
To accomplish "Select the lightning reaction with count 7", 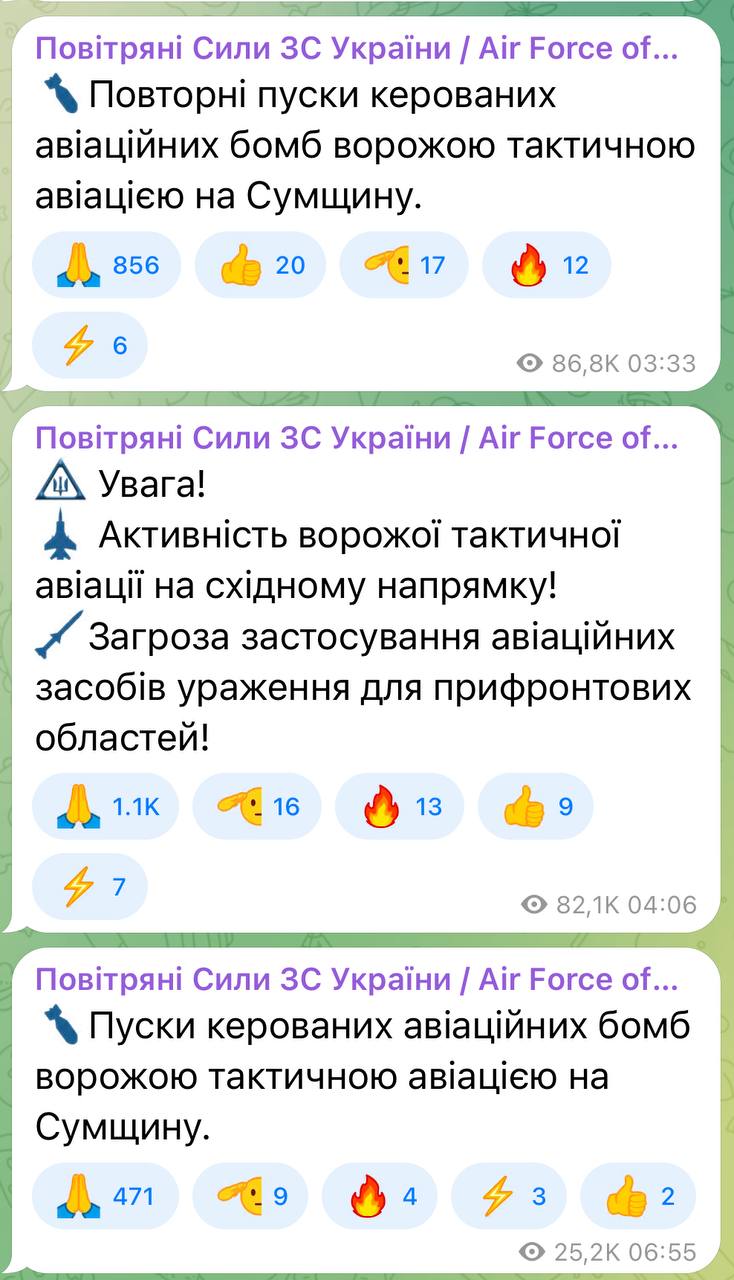I will [90, 886].
